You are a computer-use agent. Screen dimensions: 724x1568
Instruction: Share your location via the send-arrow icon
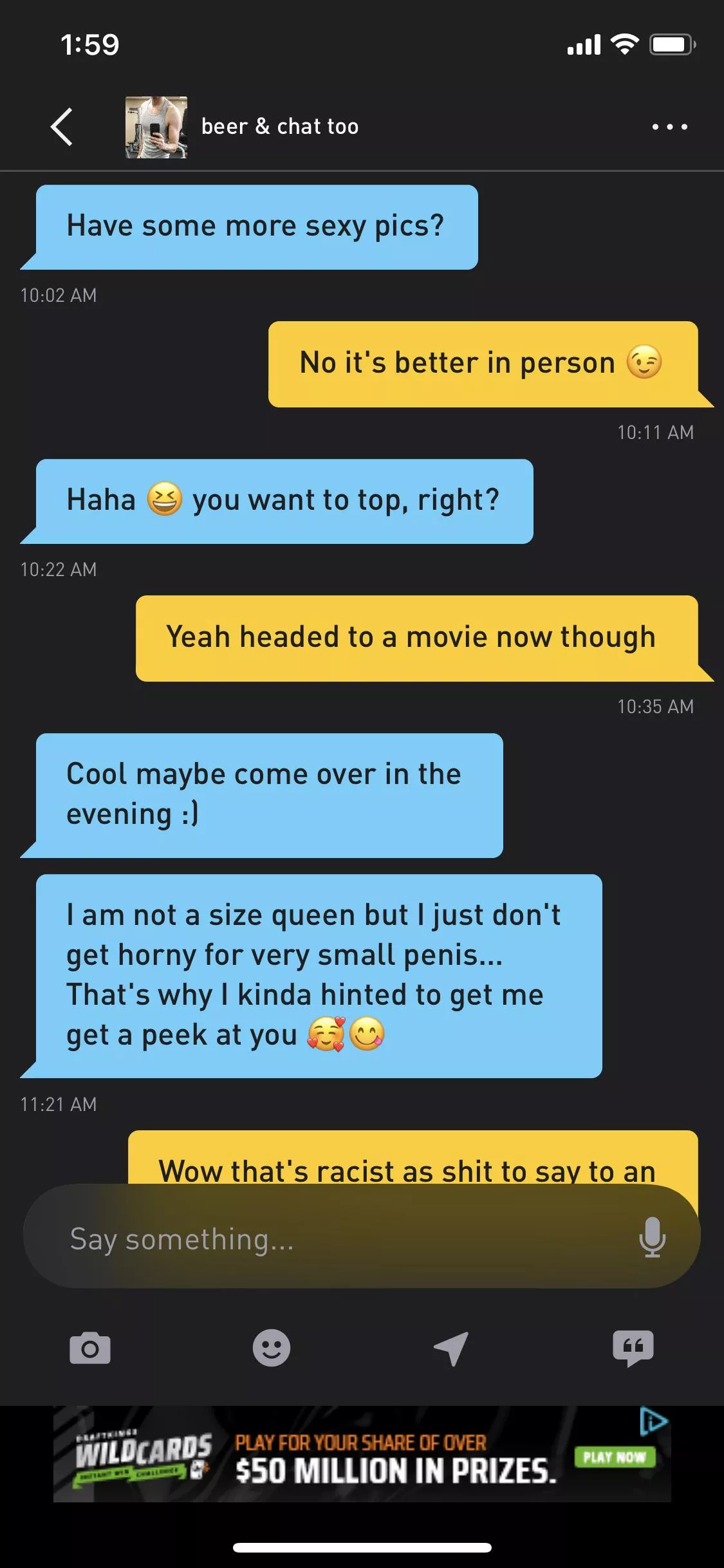click(452, 1349)
